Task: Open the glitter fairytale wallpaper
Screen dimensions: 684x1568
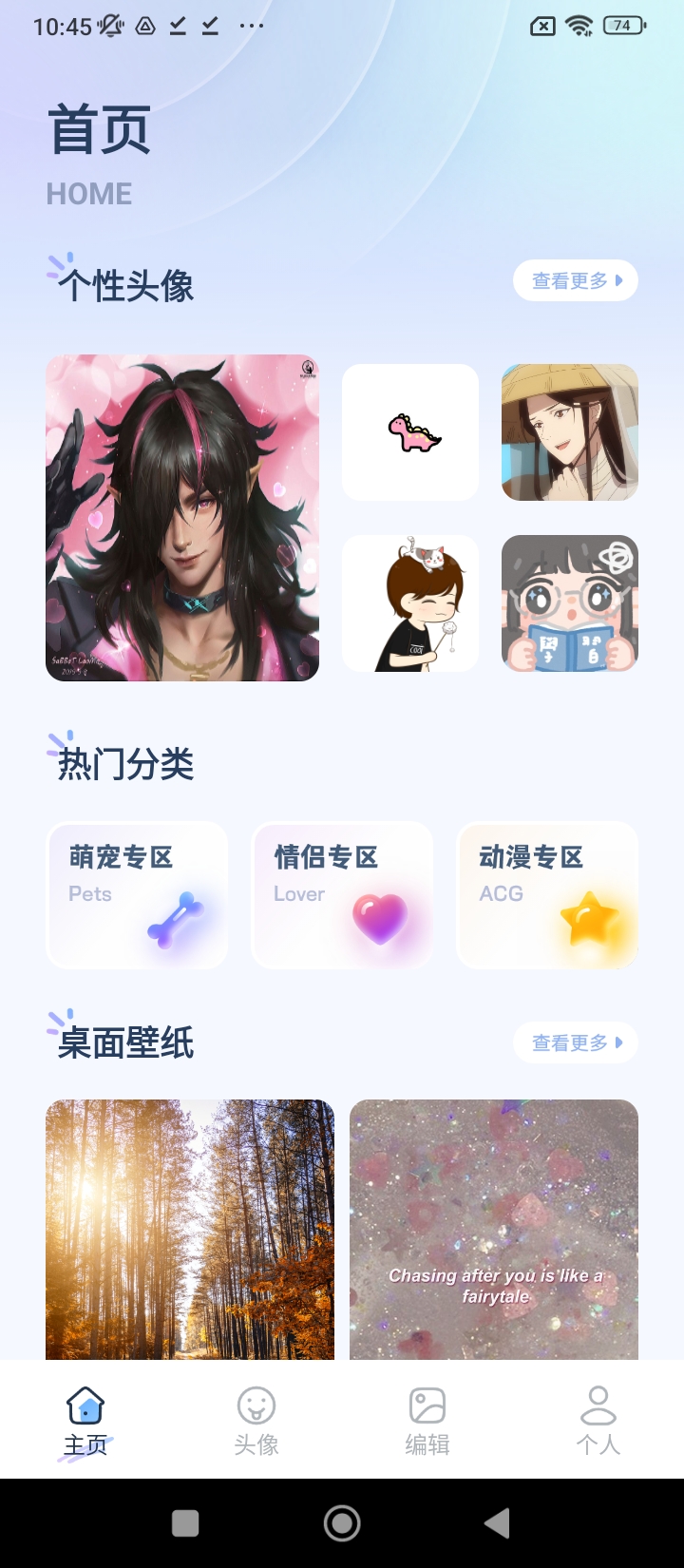Action: 494,1229
